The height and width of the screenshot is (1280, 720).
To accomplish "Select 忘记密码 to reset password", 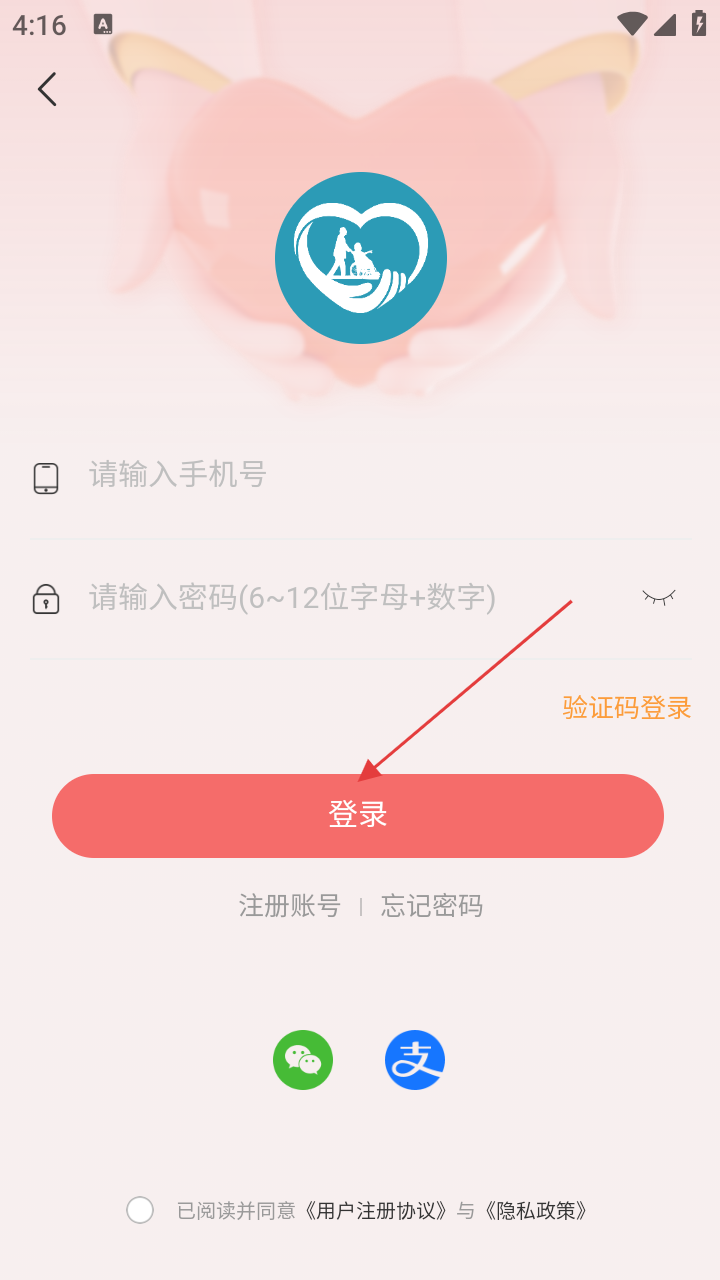I will tap(432, 906).
